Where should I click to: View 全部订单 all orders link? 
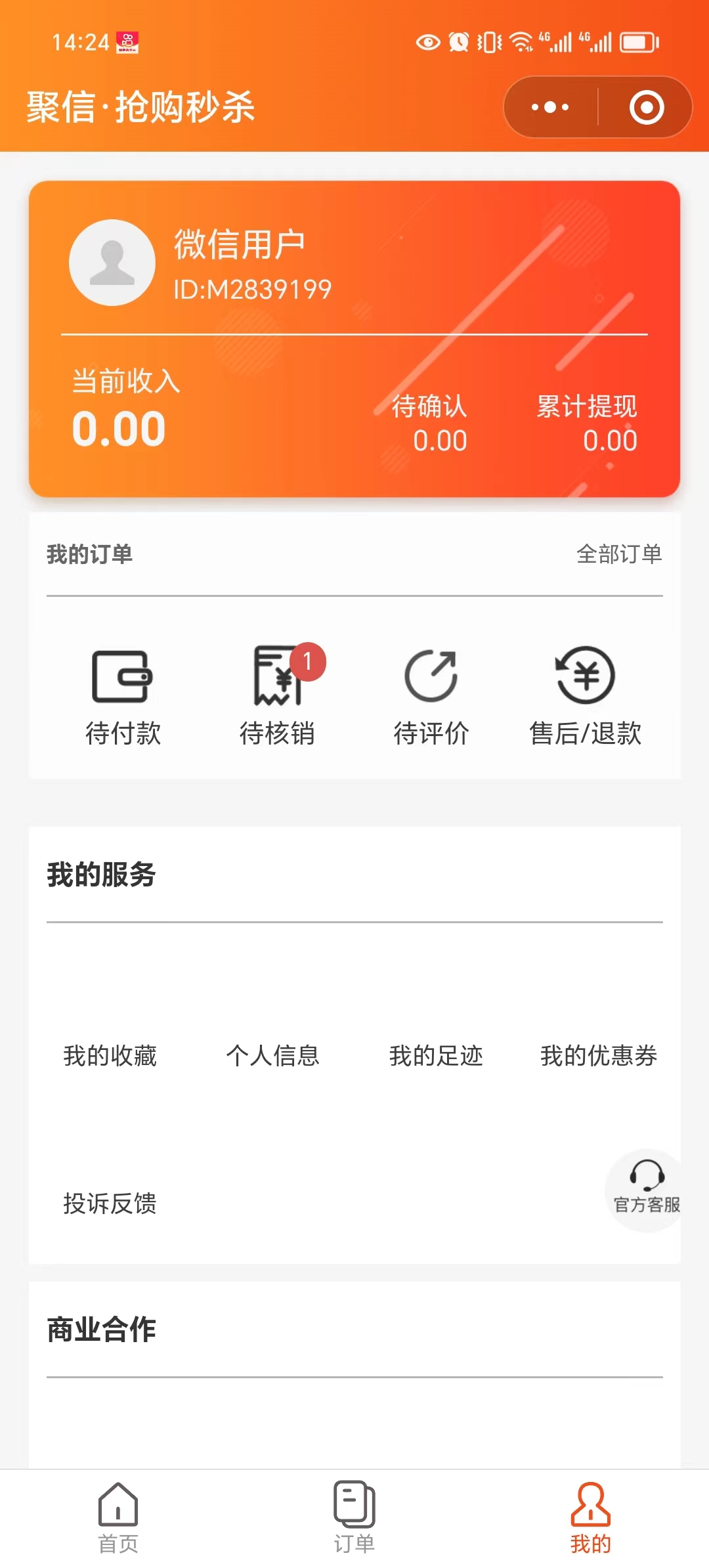(619, 555)
